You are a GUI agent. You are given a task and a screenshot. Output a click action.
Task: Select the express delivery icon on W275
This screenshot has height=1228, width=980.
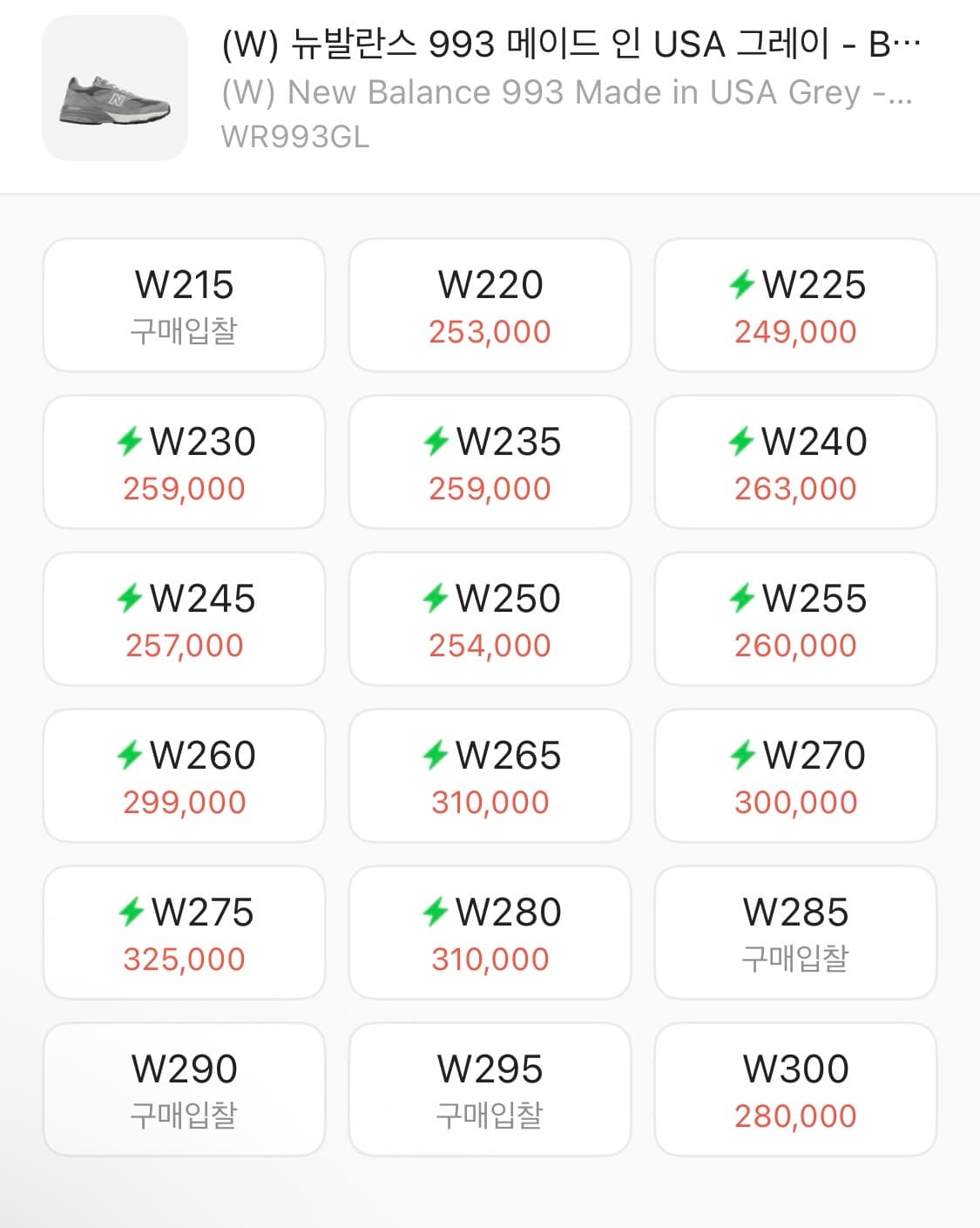pyautogui.click(x=132, y=912)
